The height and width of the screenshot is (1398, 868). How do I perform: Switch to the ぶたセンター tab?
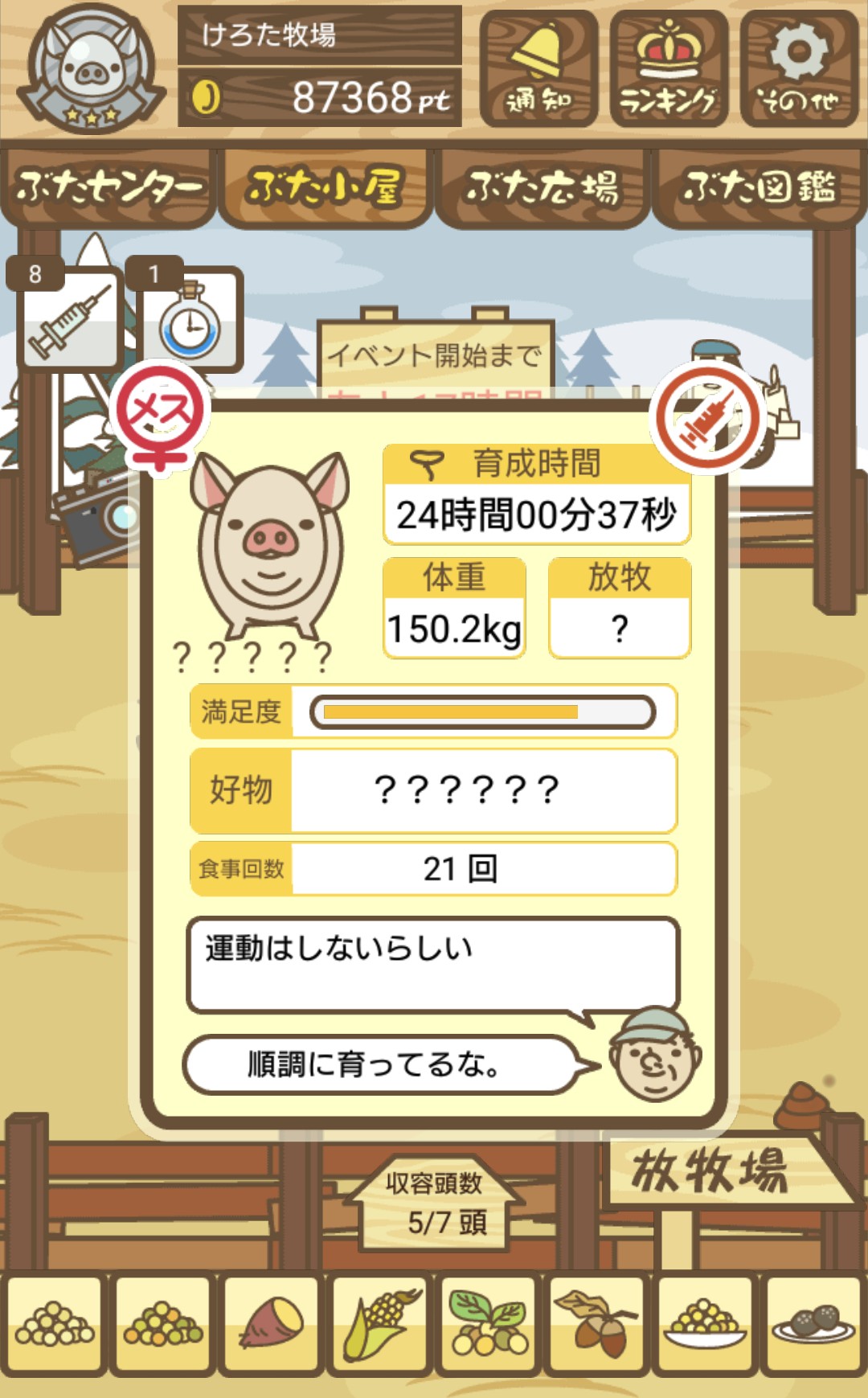tap(108, 187)
